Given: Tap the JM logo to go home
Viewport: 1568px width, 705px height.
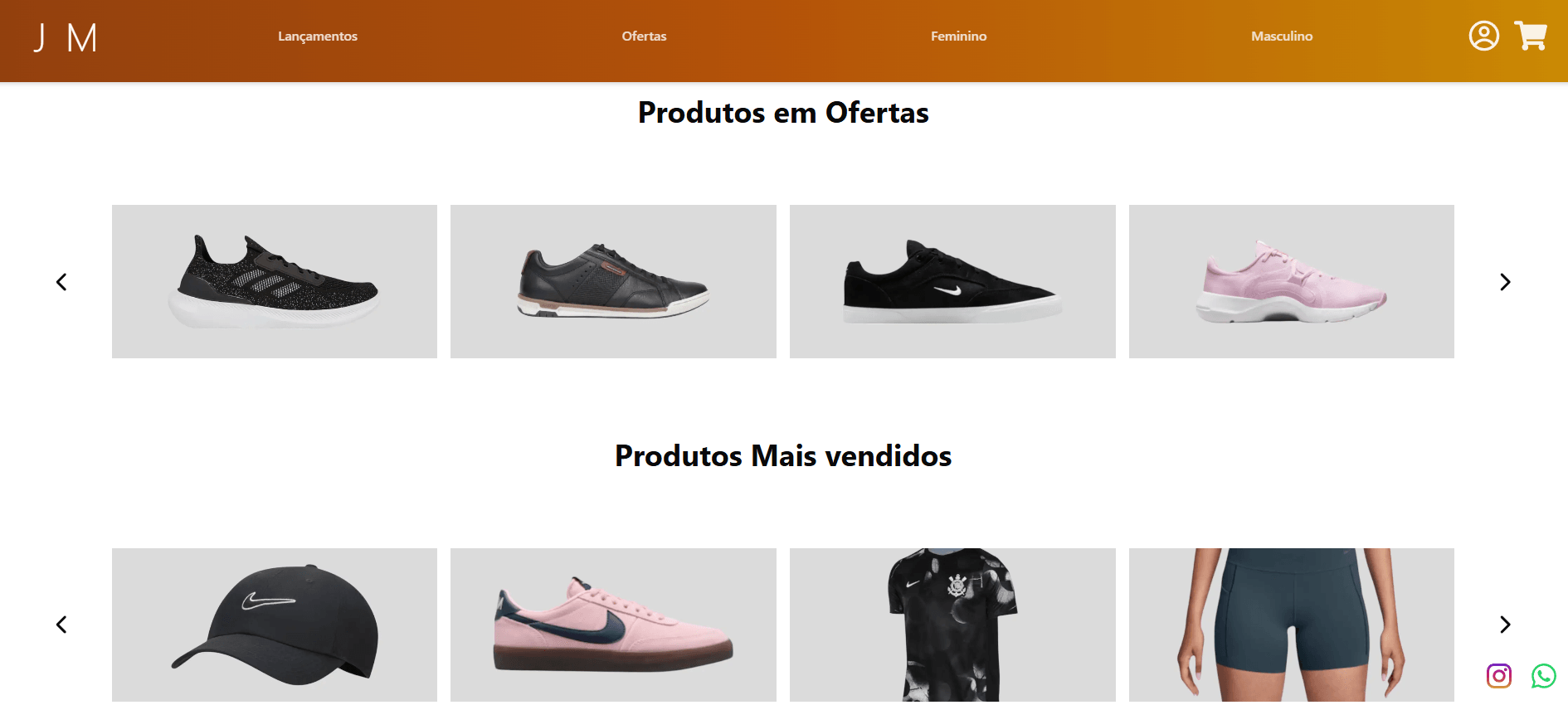Looking at the screenshot, I should pyautogui.click(x=65, y=38).
